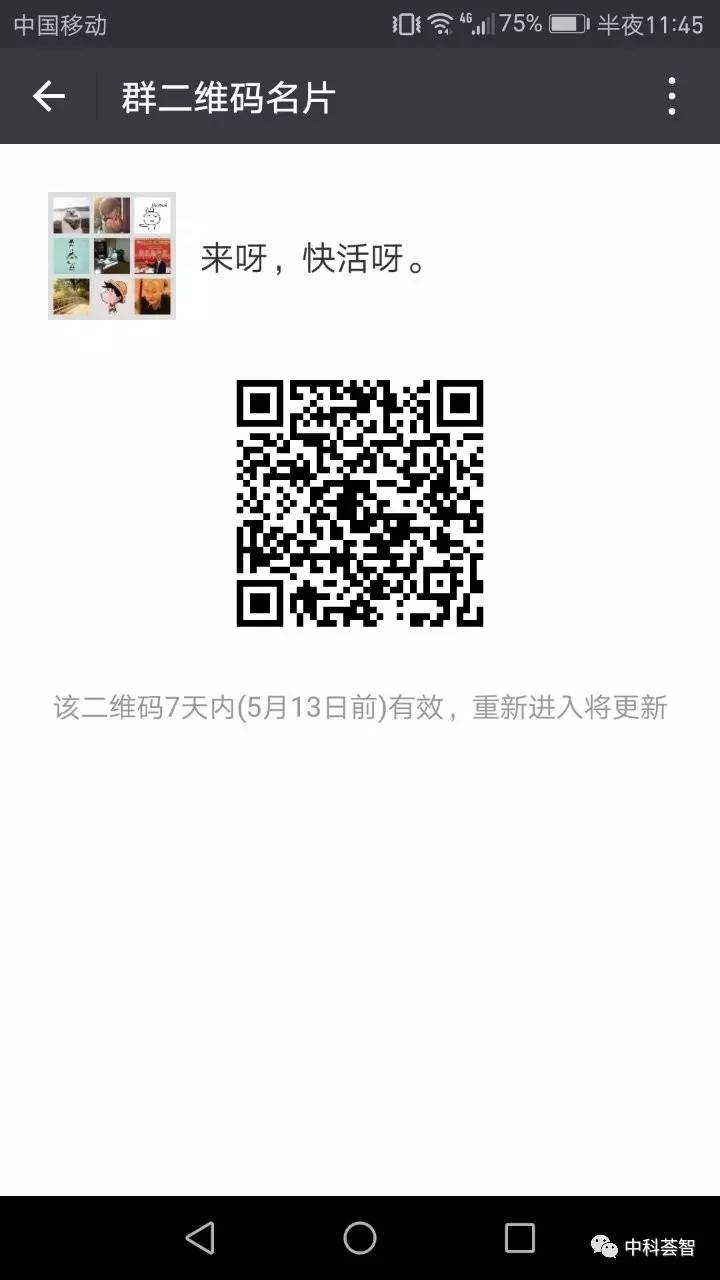Go back from the group QR code card
The image size is (720, 1280).
pos(48,97)
